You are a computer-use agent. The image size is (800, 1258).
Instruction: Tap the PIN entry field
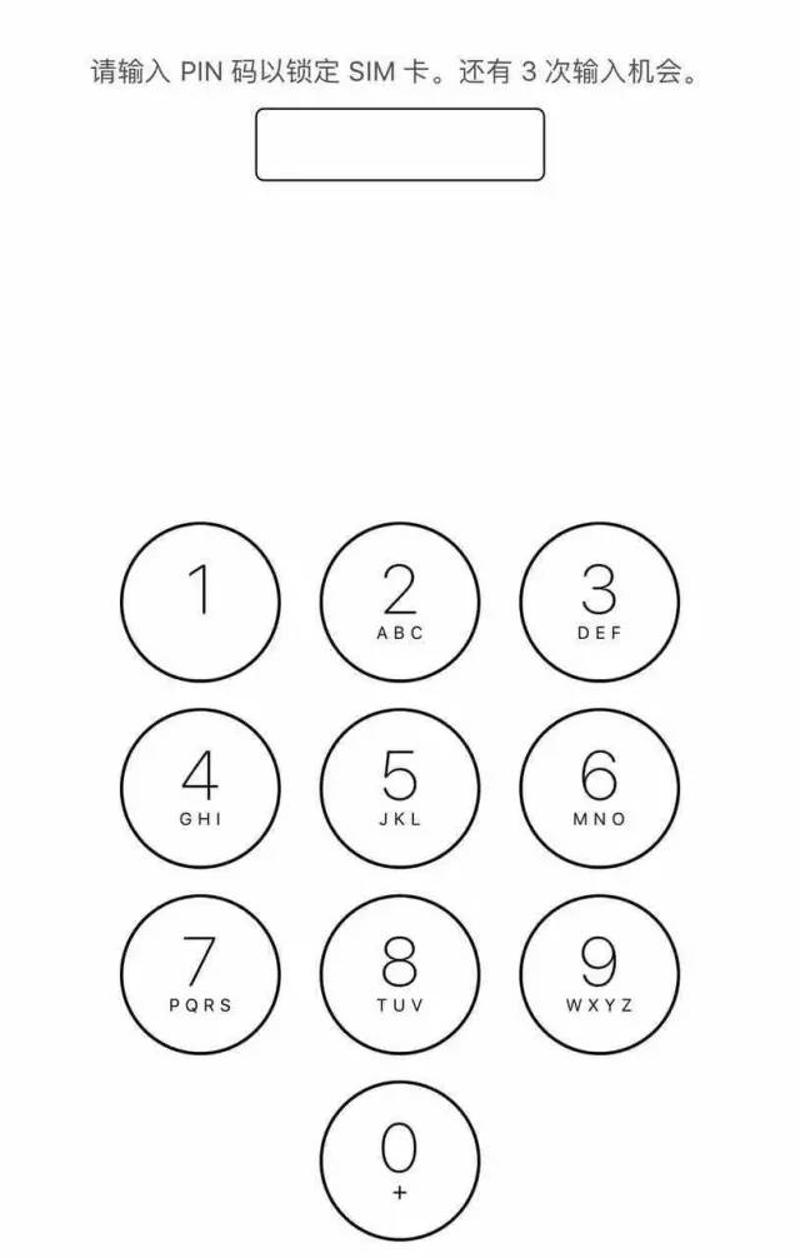pyautogui.click(x=400, y=145)
